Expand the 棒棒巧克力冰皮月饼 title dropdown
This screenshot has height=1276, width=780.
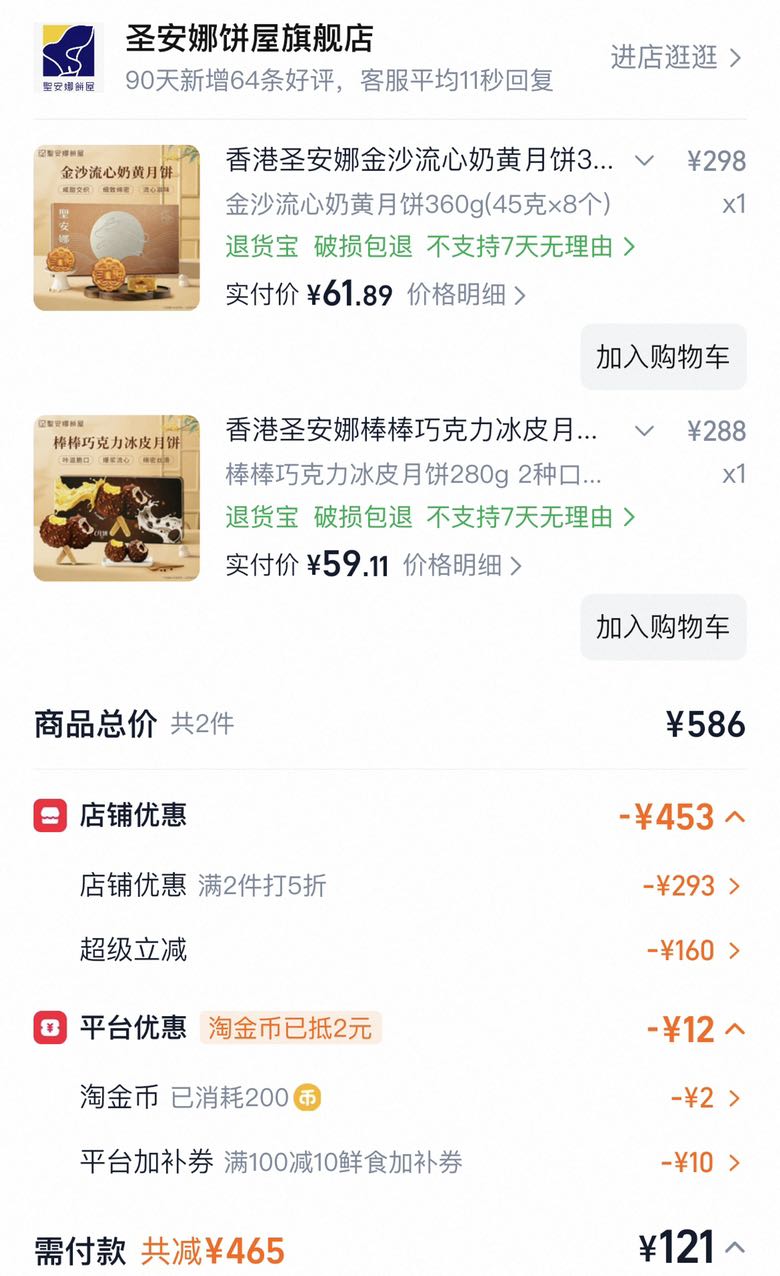645,431
